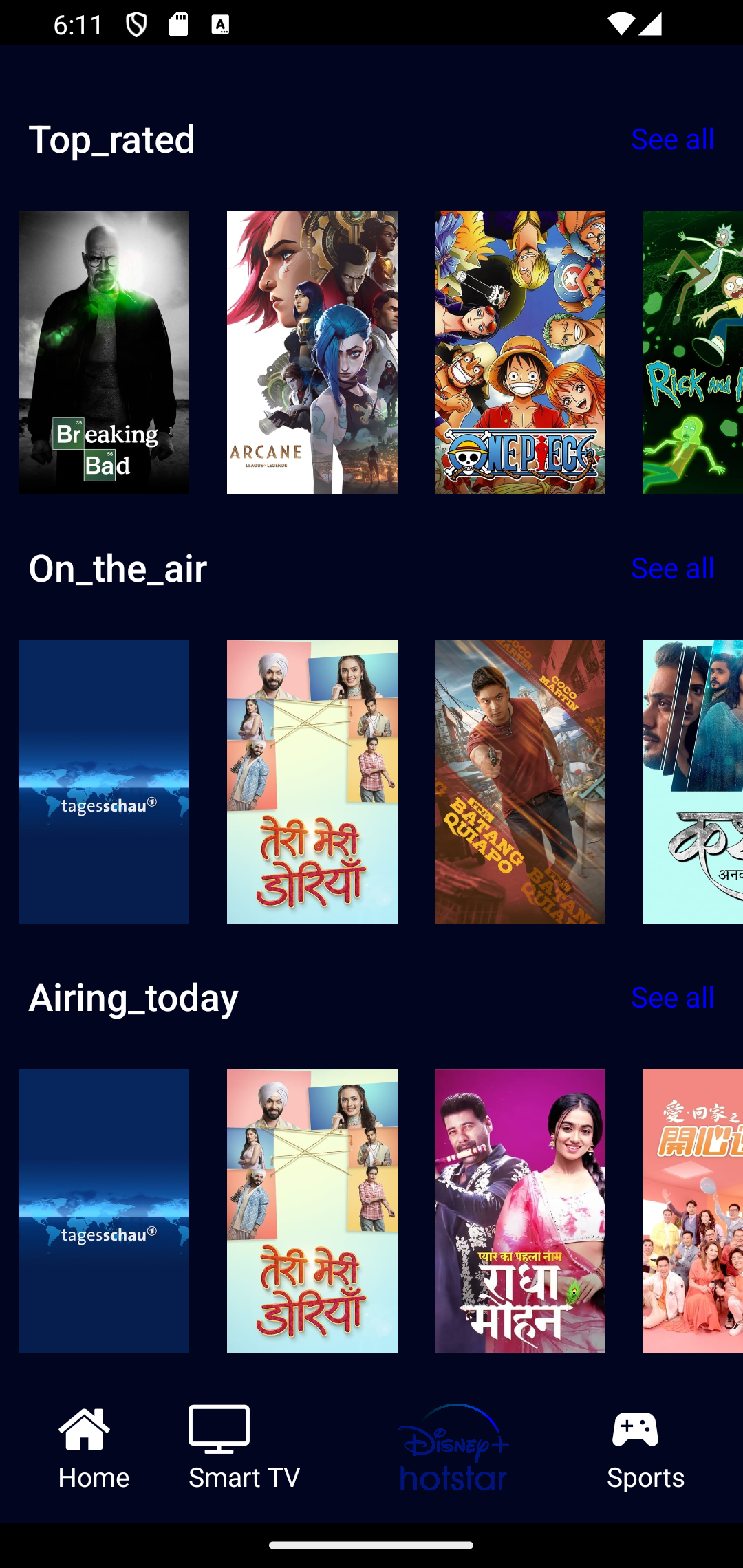Image resolution: width=743 pixels, height=1568 pixels.
Task: Open the Arcane poster
Action: (x=312, y=352)
